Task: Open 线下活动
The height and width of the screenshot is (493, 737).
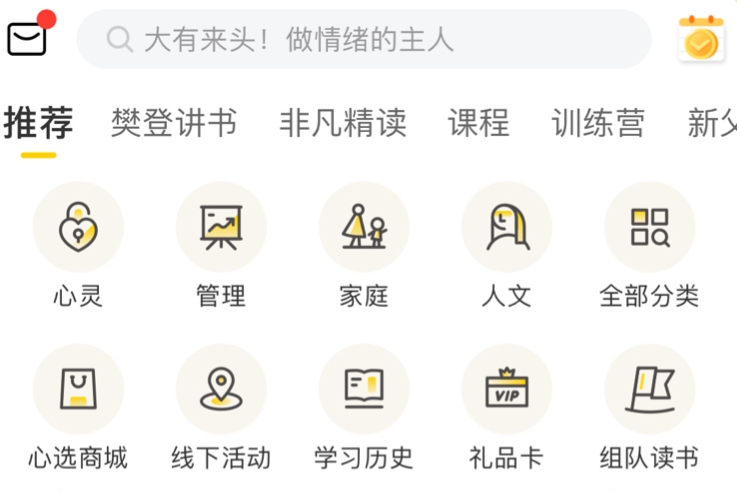Action: coord(221,390)
